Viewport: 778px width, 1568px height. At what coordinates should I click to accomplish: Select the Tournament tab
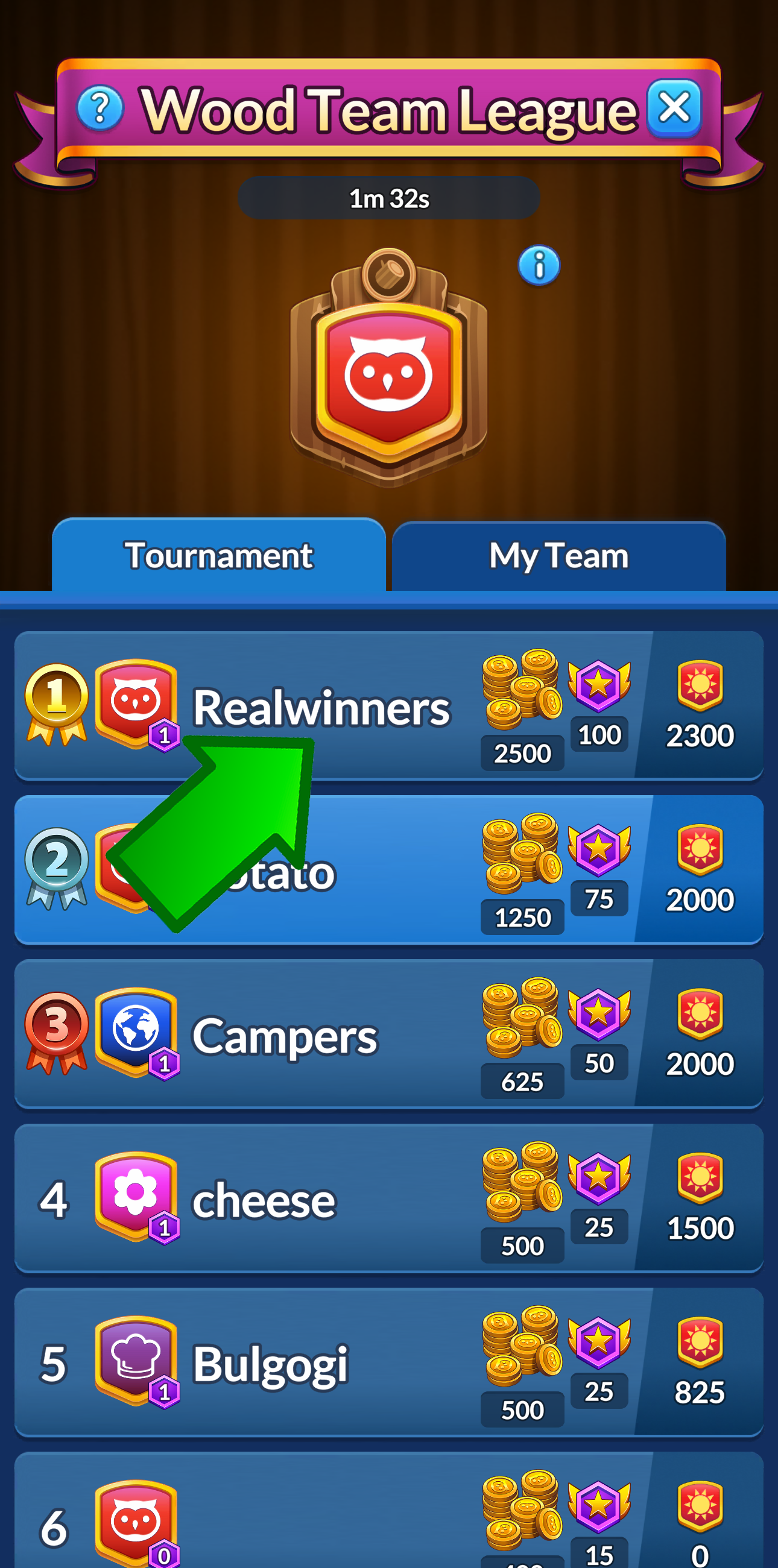[x=218, y=556]
